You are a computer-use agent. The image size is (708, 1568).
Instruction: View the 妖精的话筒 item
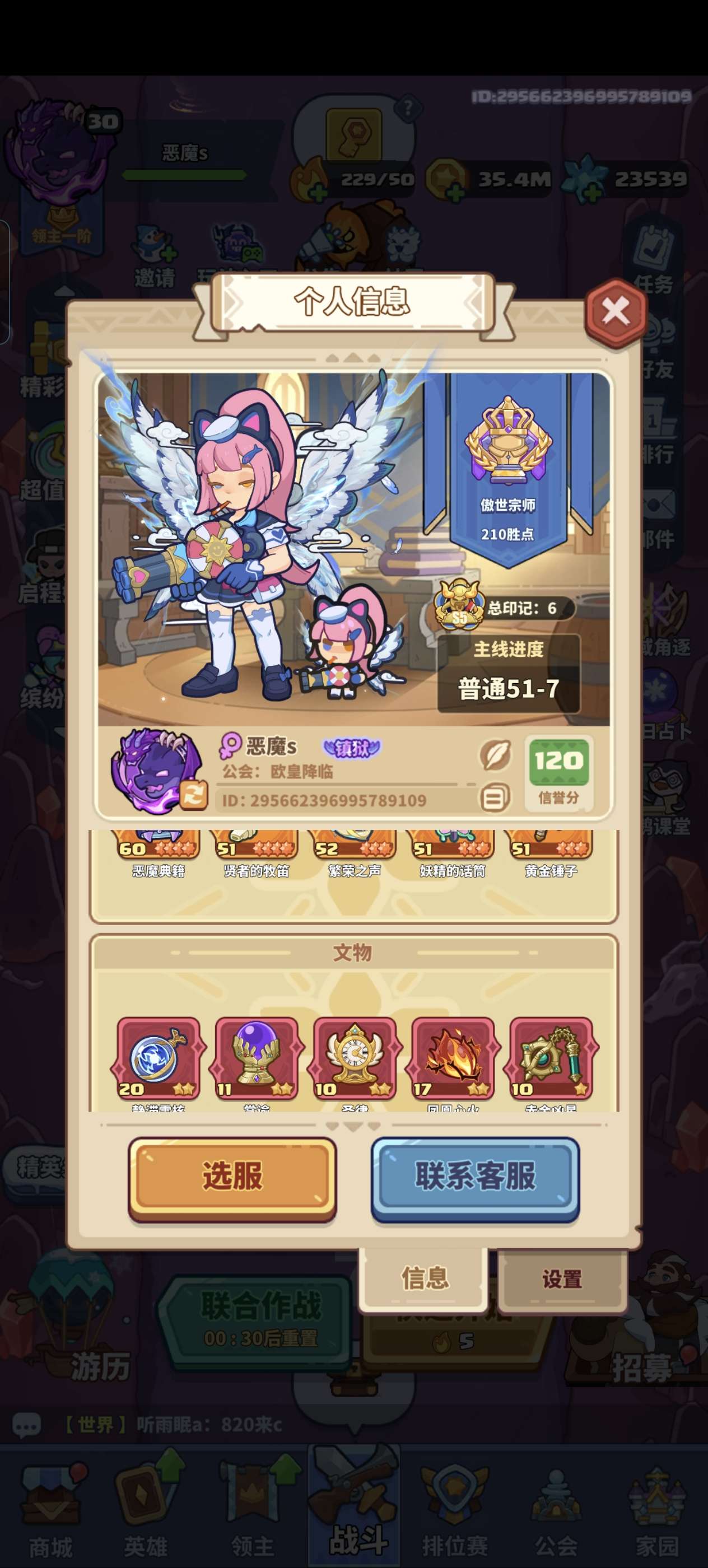tap(453, 853)
